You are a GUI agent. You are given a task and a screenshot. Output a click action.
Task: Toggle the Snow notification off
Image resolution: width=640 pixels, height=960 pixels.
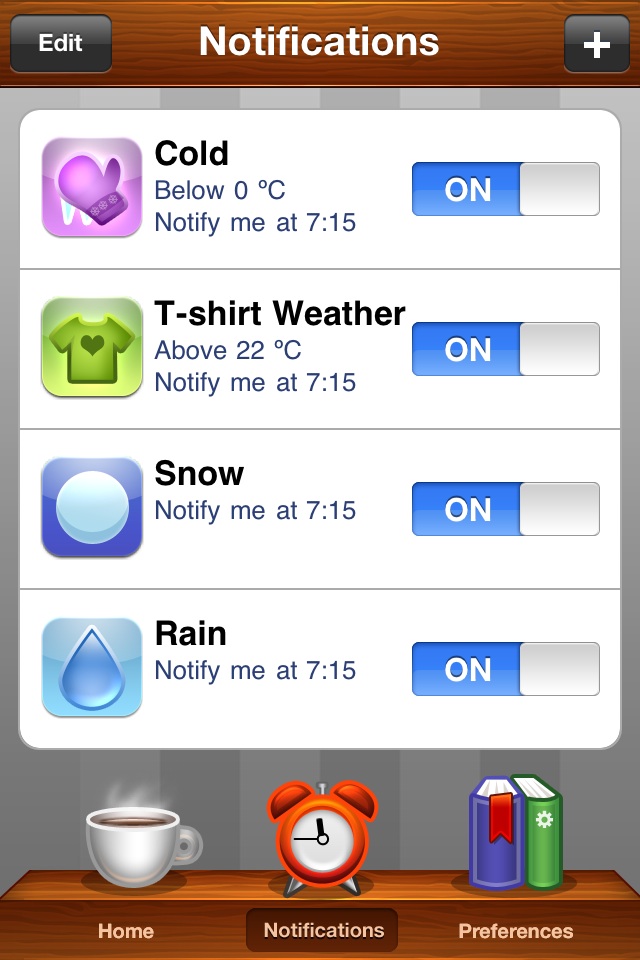point(505,509)
